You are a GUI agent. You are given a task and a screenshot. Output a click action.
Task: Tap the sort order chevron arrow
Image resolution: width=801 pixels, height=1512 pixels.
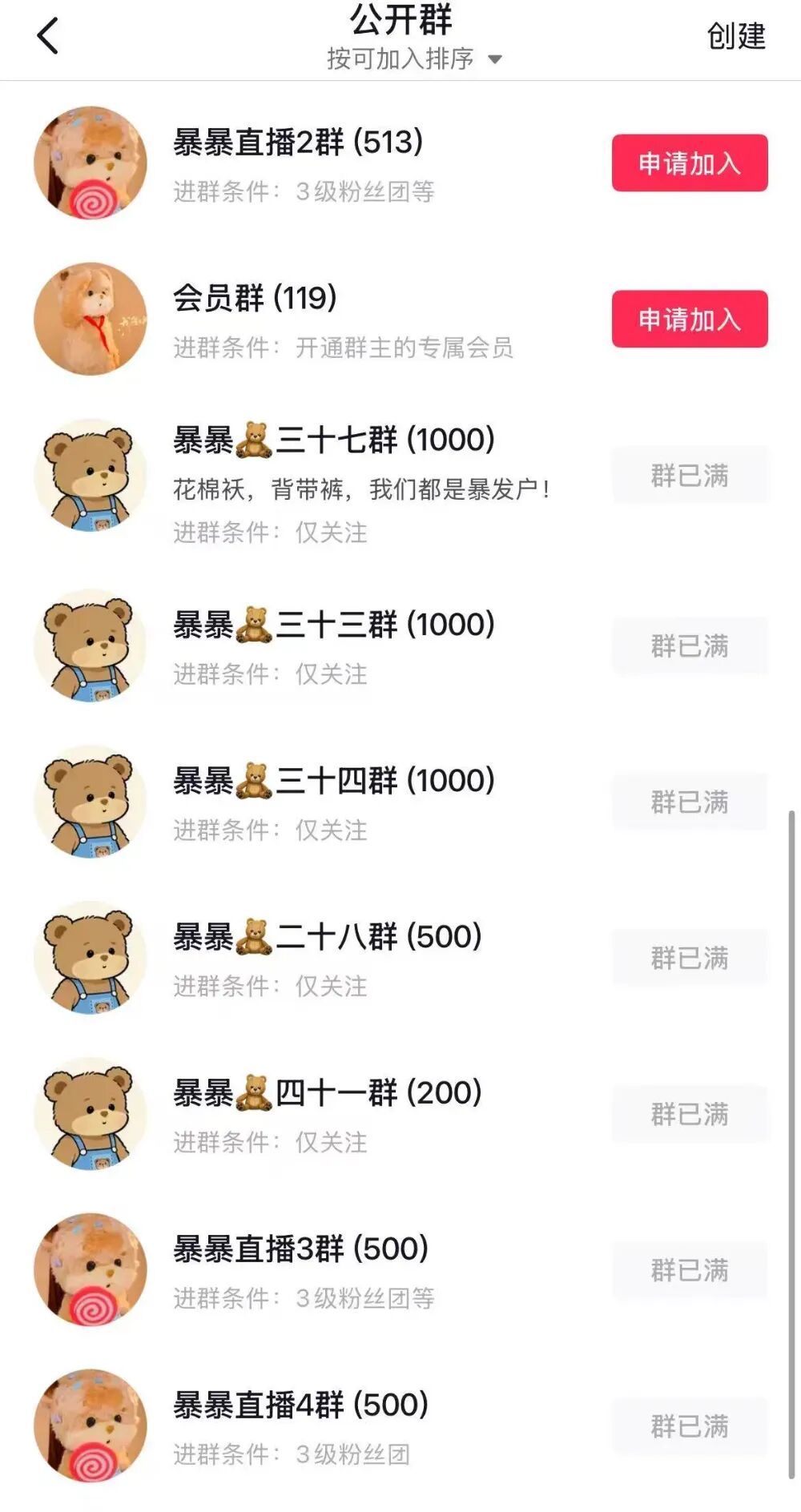tap(498, 60)
